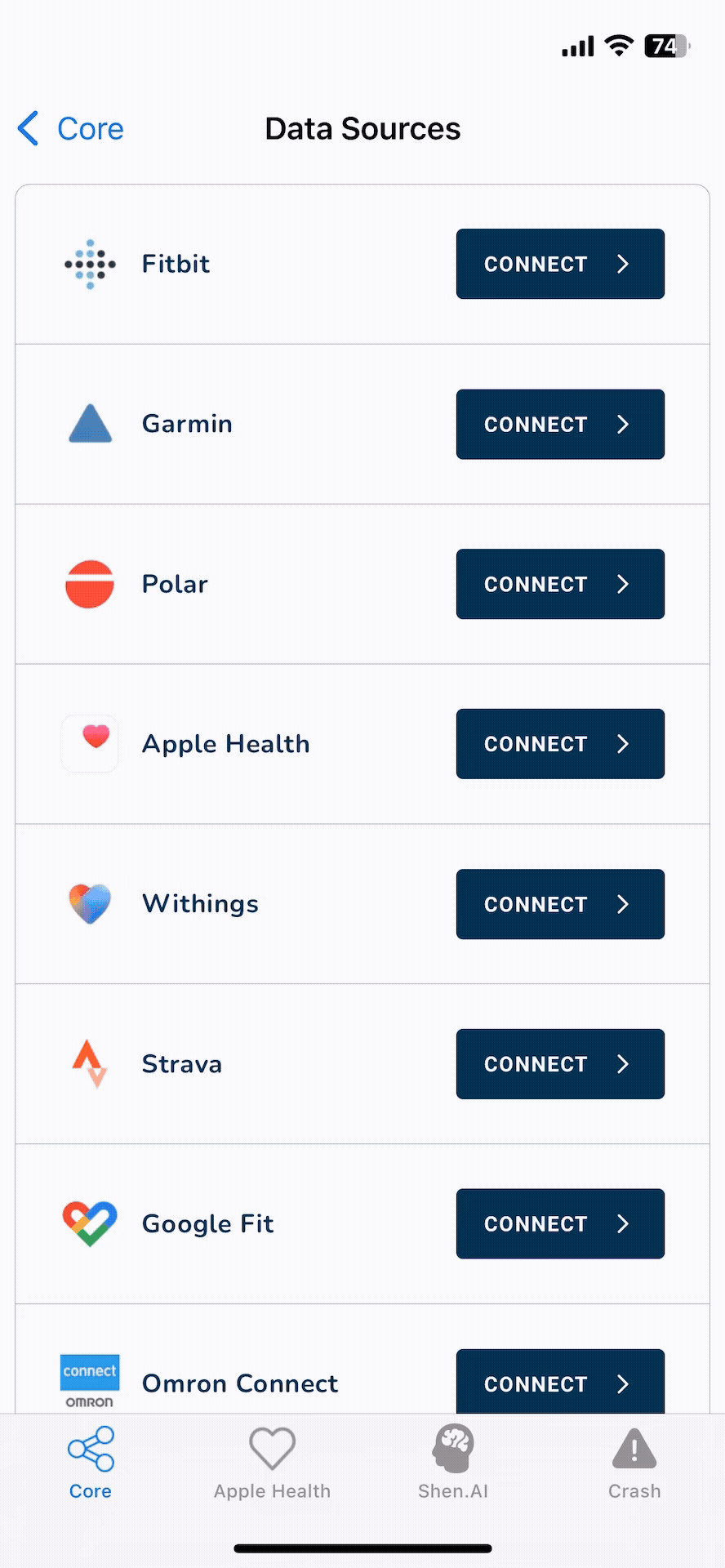Image resolution: width=725 pixels, height=1568 pixels.
Task: Tap Connect next to Withings
Action: coord(559,904)
